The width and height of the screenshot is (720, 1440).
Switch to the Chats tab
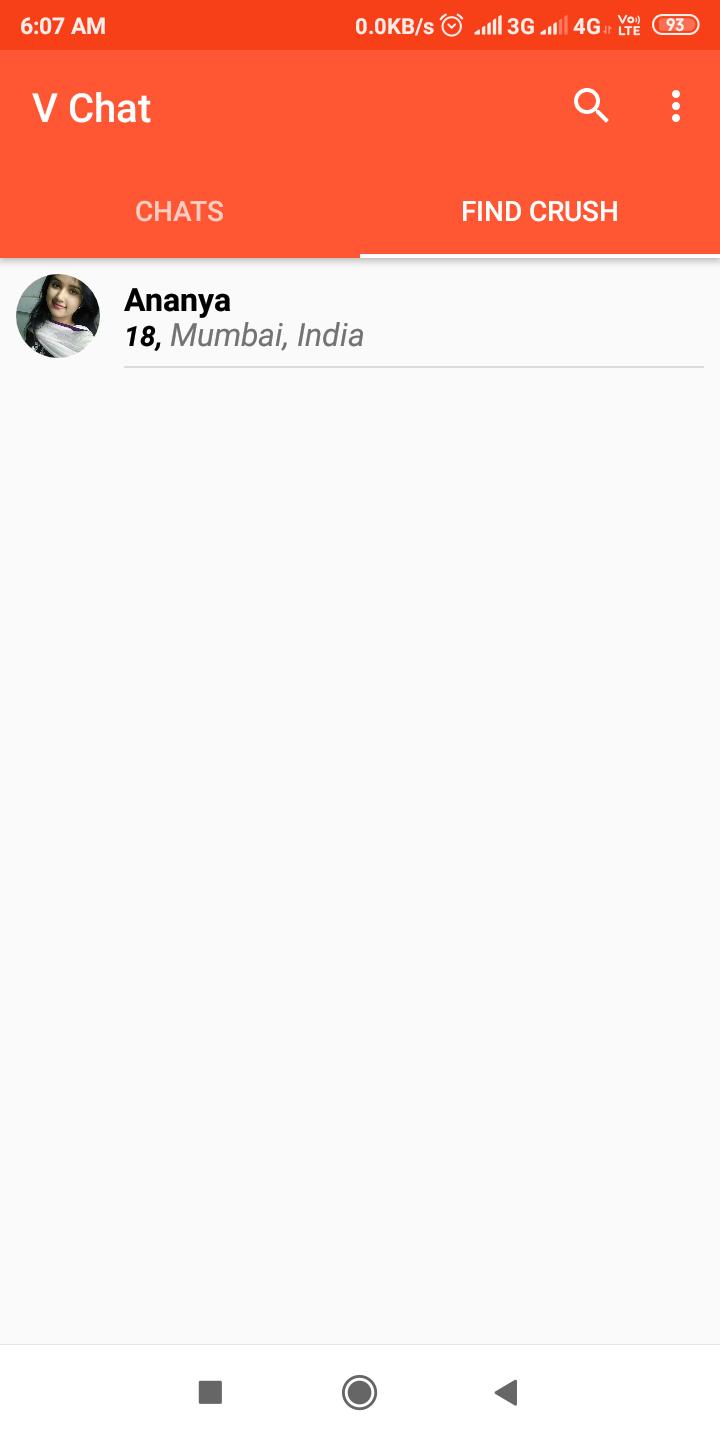[180, 211]
